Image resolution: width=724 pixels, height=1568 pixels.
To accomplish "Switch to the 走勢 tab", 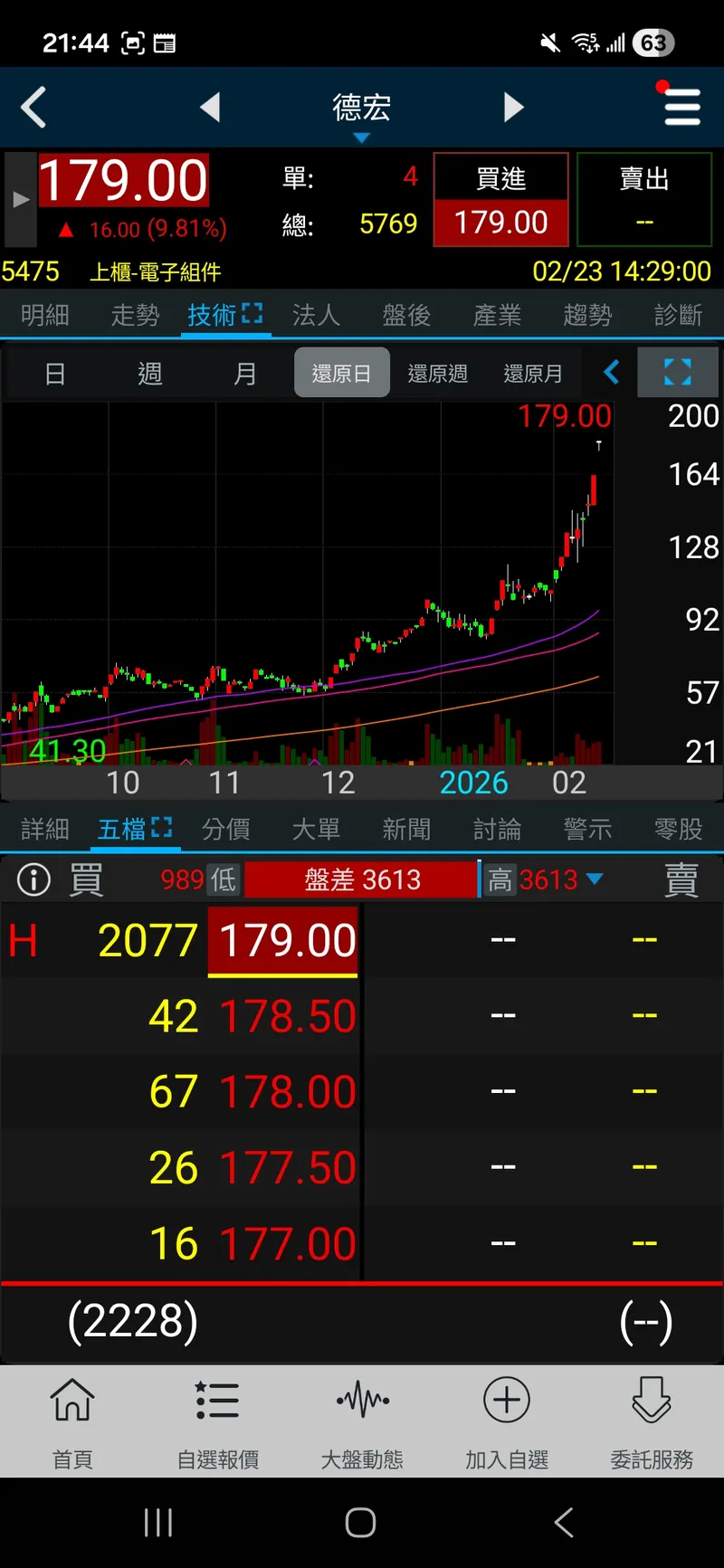I will click(136, 315).
